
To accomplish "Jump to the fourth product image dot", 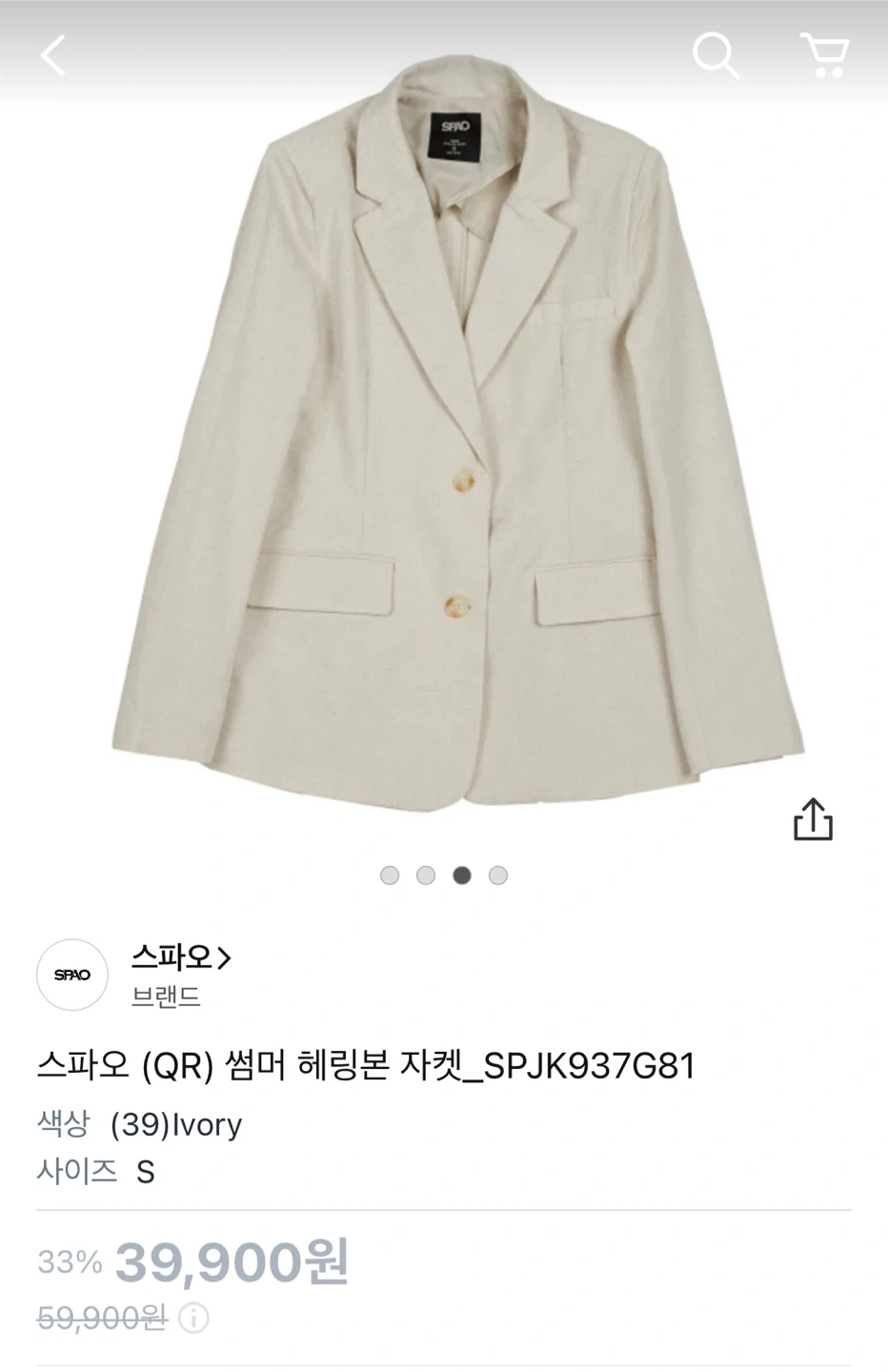I will [x=498, y=876].
